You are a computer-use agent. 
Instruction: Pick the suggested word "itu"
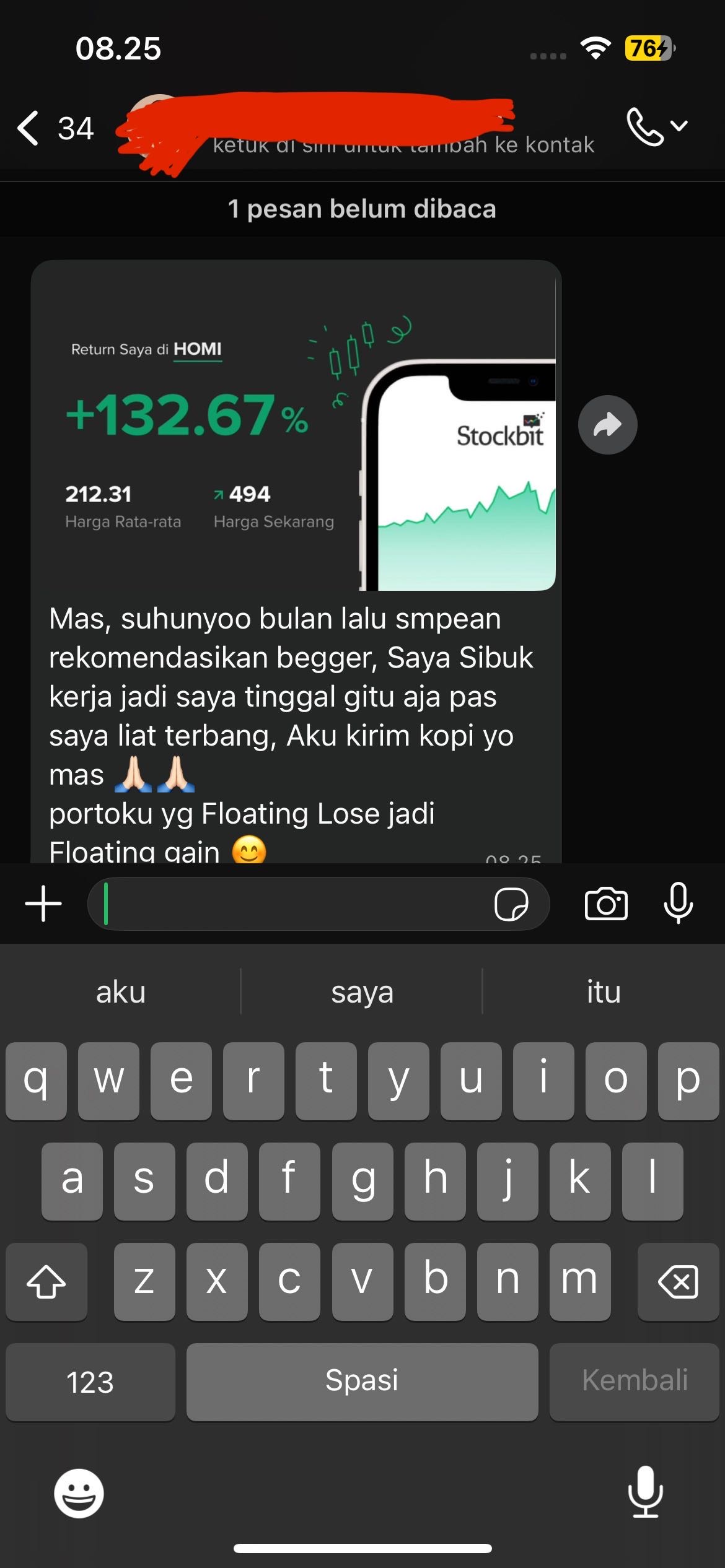click(x=604, y=991)
